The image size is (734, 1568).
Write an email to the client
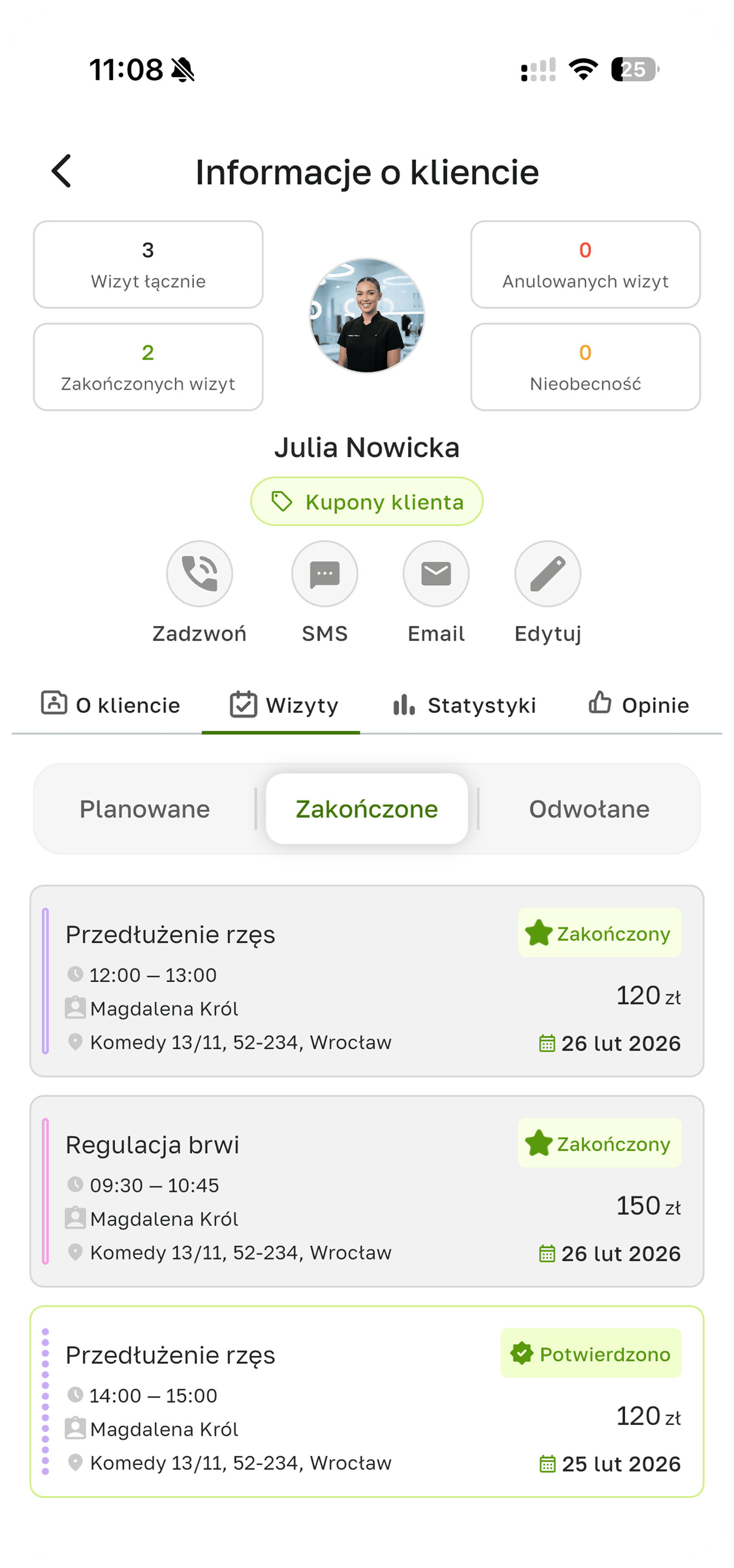pyautogui.click(x=436, y=574)
